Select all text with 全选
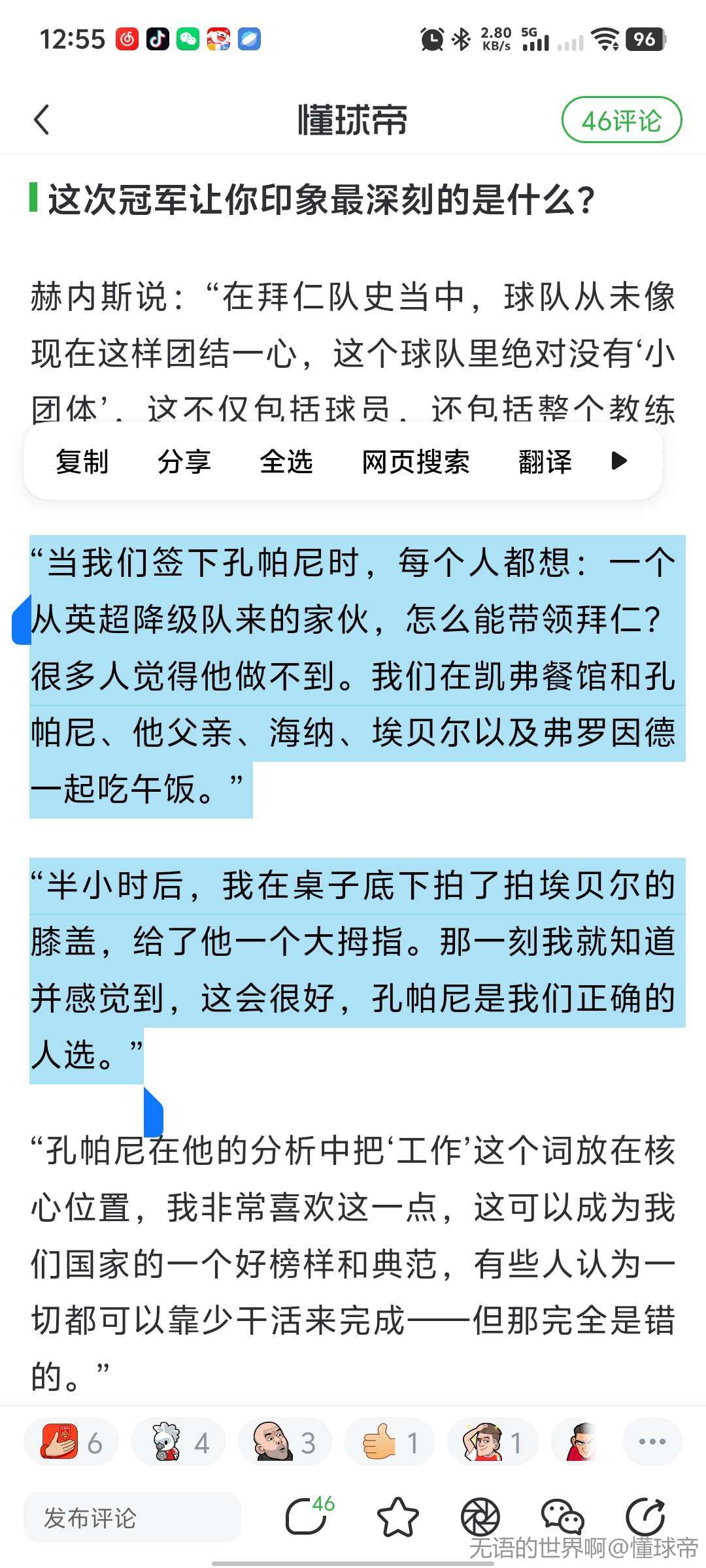706x1568 pixels. pos(286,462)
